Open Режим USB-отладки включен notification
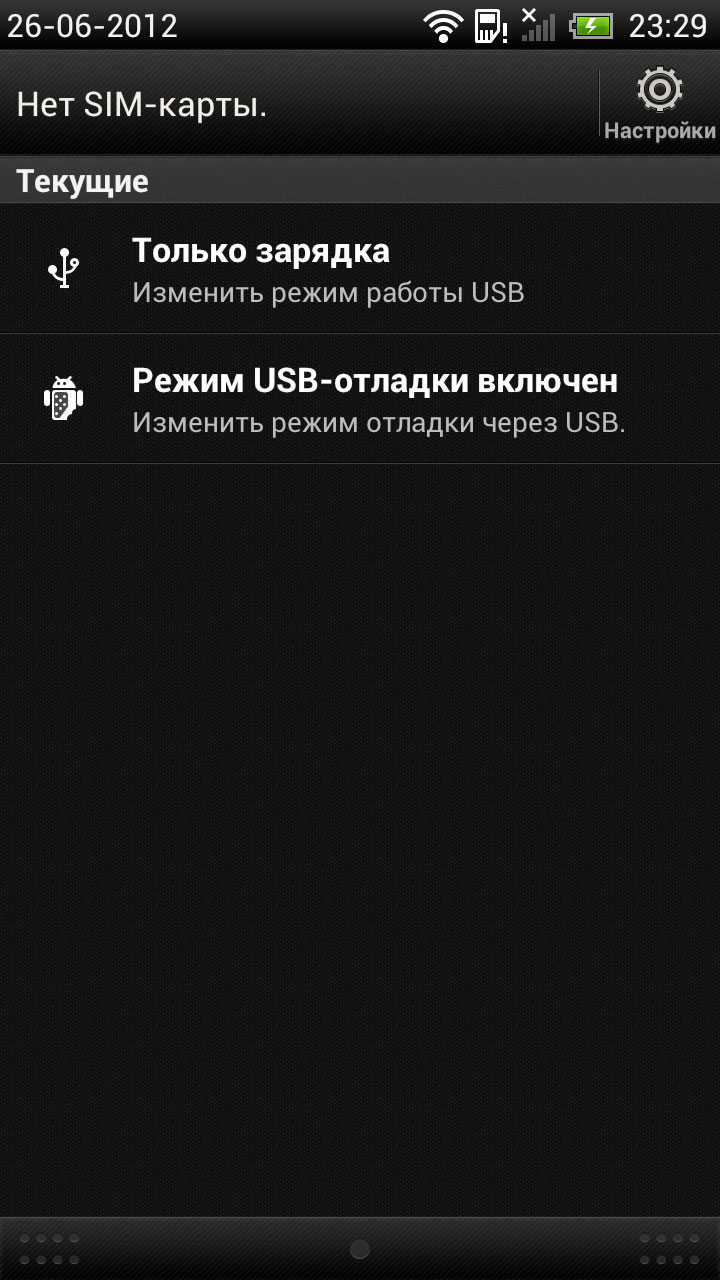The width and height of the screenshot is (720, 1280). (360, 399)
